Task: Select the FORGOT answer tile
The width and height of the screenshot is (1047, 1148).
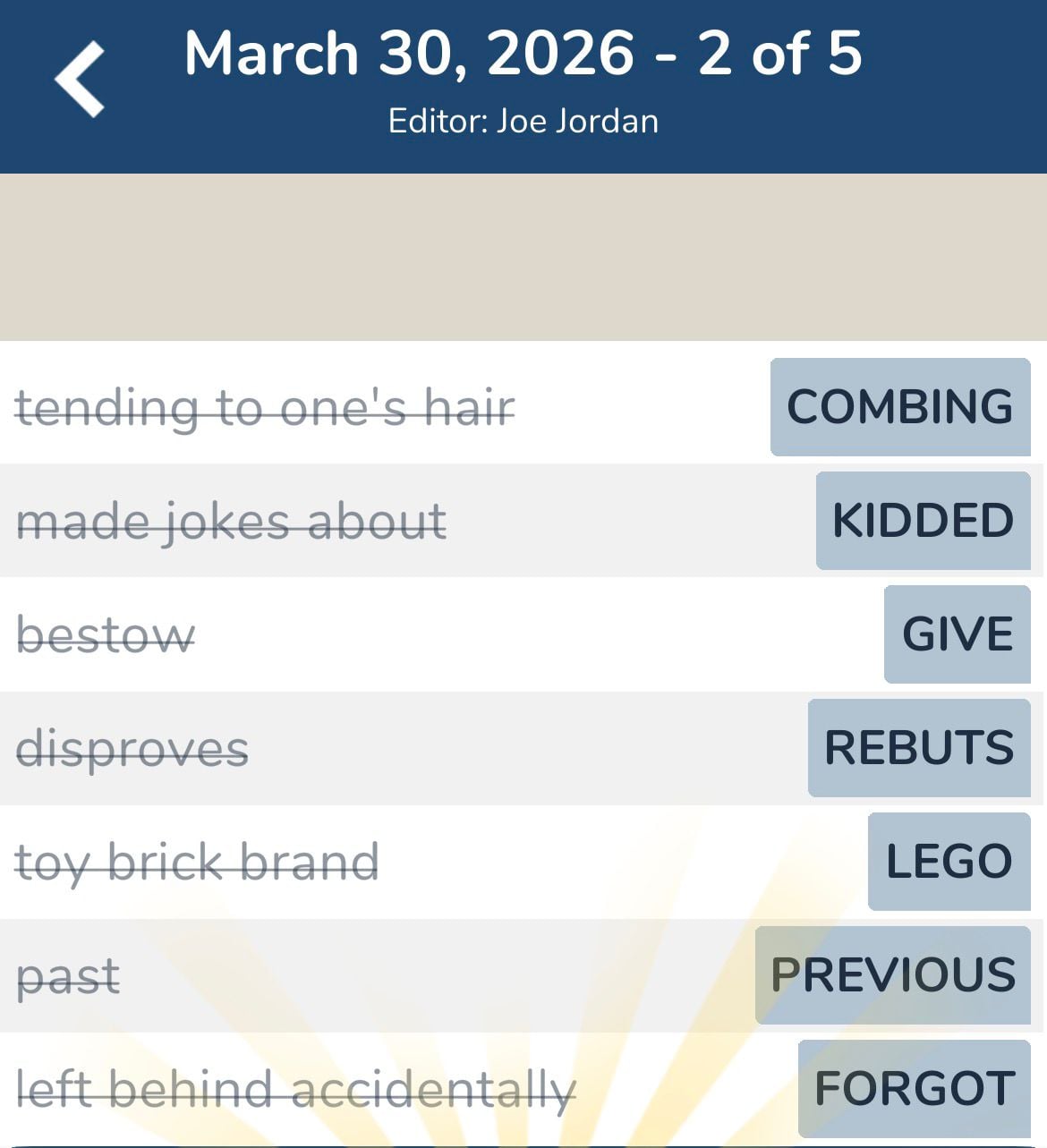Action: coord(912,1088)
